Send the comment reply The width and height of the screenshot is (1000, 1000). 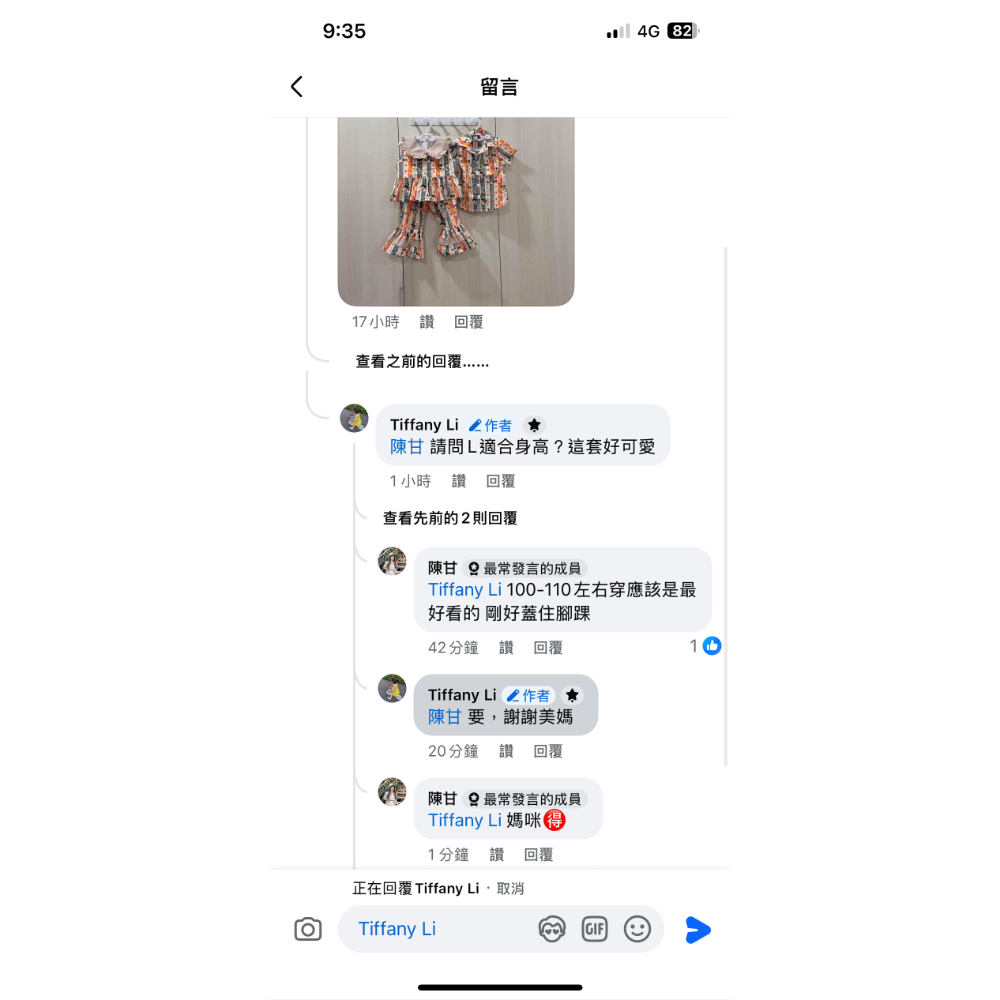coord(698,929)
